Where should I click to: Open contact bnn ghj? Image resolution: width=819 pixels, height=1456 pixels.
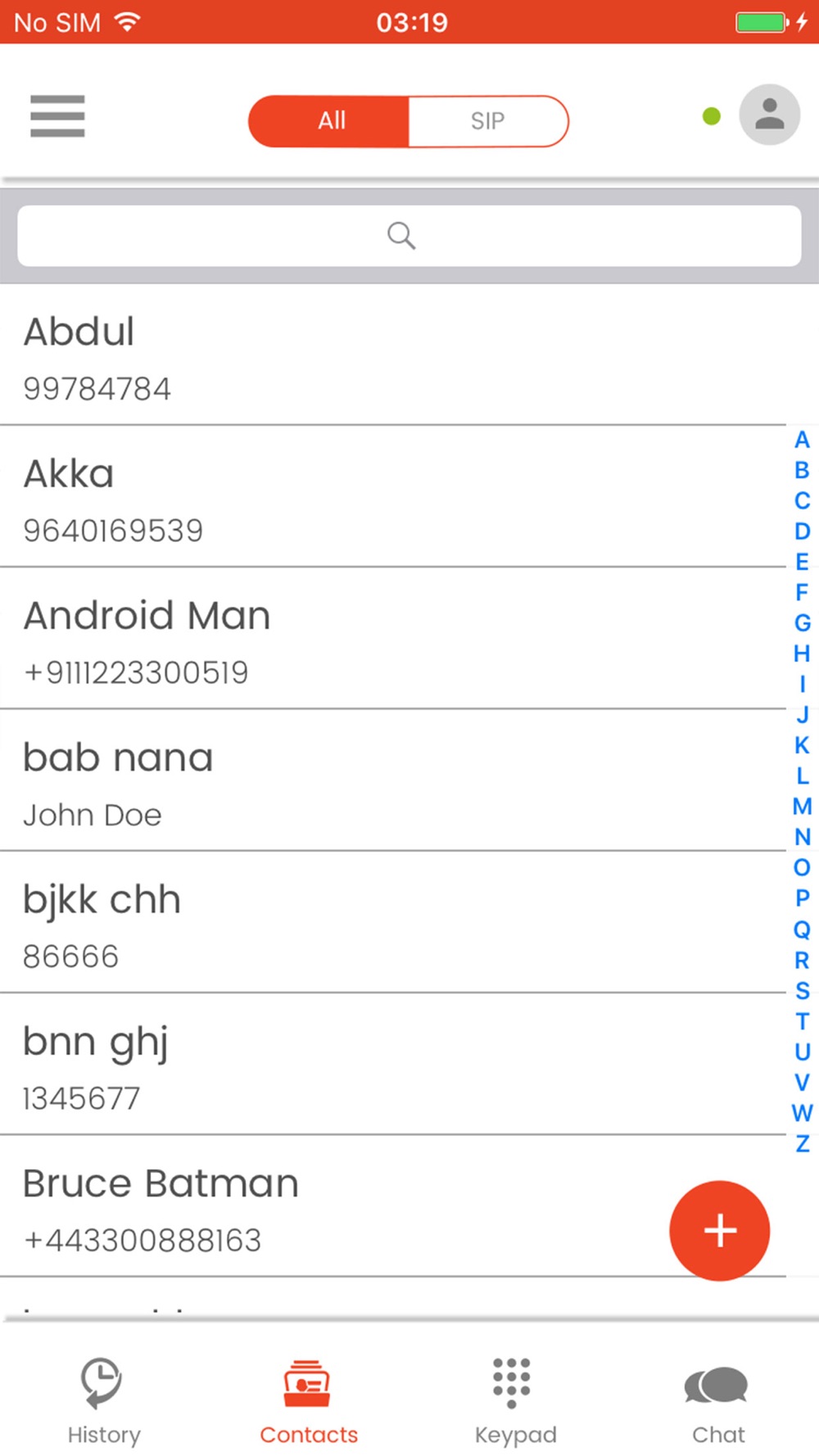point(393,1064)
